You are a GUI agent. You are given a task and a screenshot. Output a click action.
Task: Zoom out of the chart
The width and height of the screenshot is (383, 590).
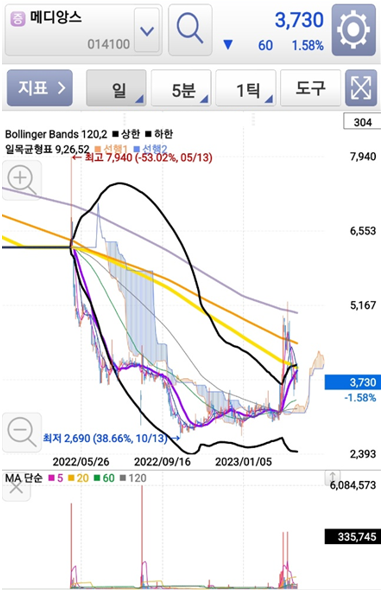tap(21, 432)
